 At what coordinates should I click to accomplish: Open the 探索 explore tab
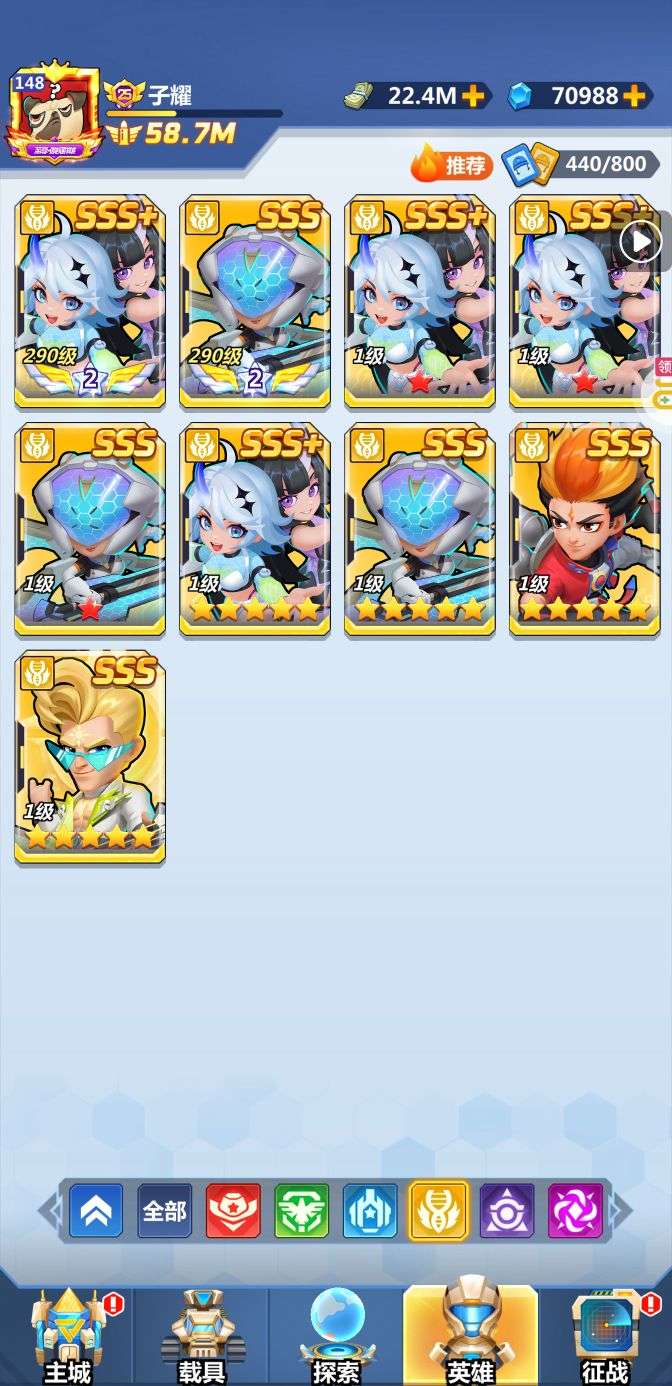[336, 1335]
